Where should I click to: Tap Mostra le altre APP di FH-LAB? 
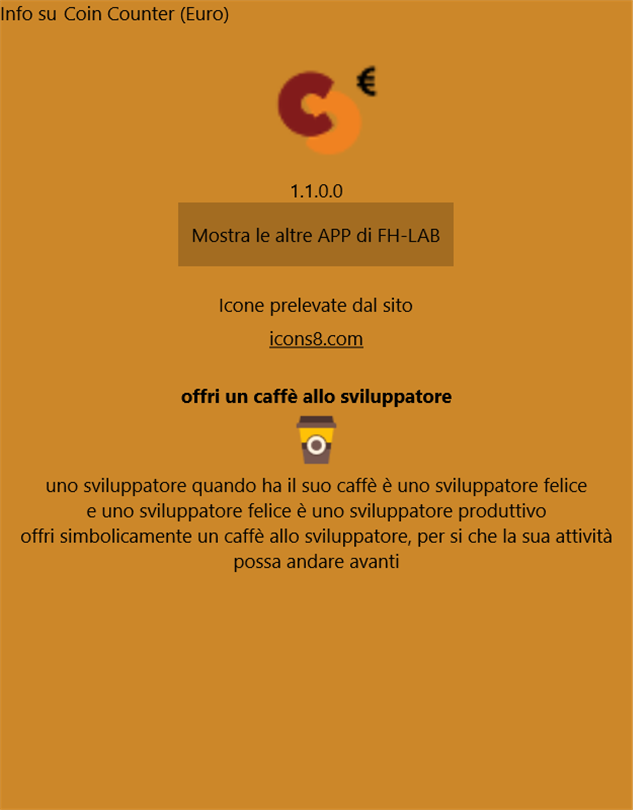(315, 235)
